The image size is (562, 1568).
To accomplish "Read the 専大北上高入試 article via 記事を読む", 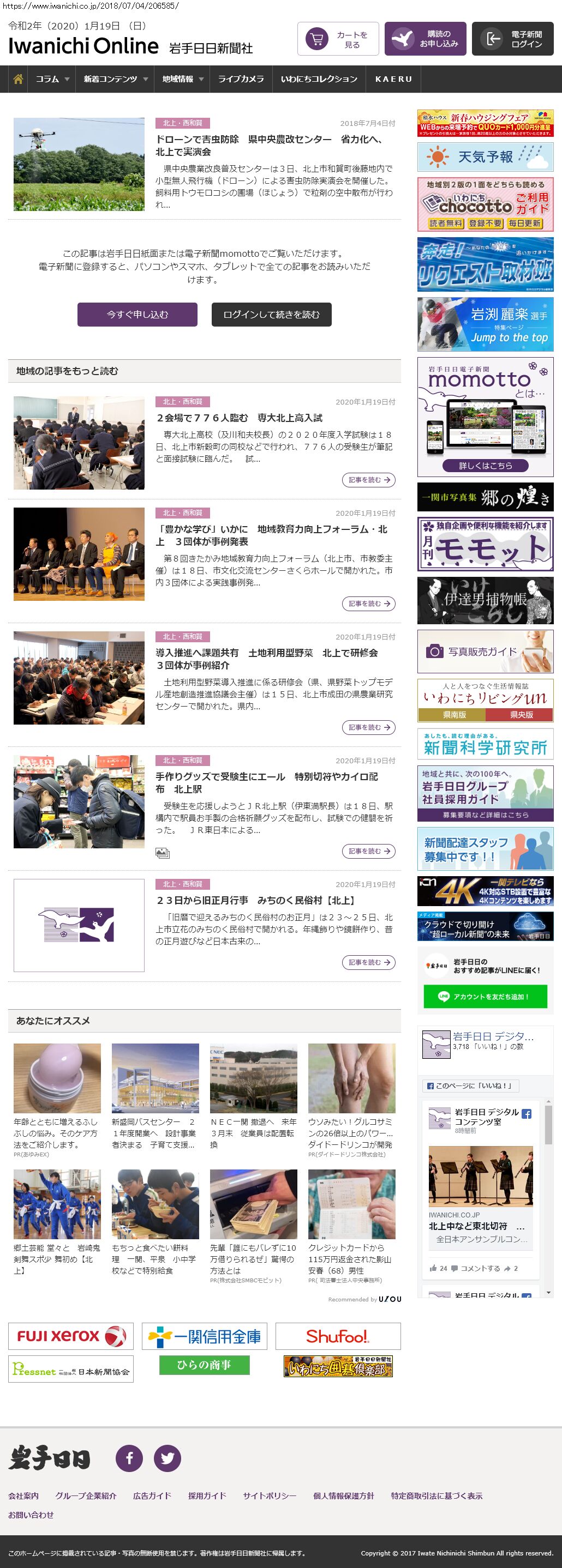I will pos(368,480).
